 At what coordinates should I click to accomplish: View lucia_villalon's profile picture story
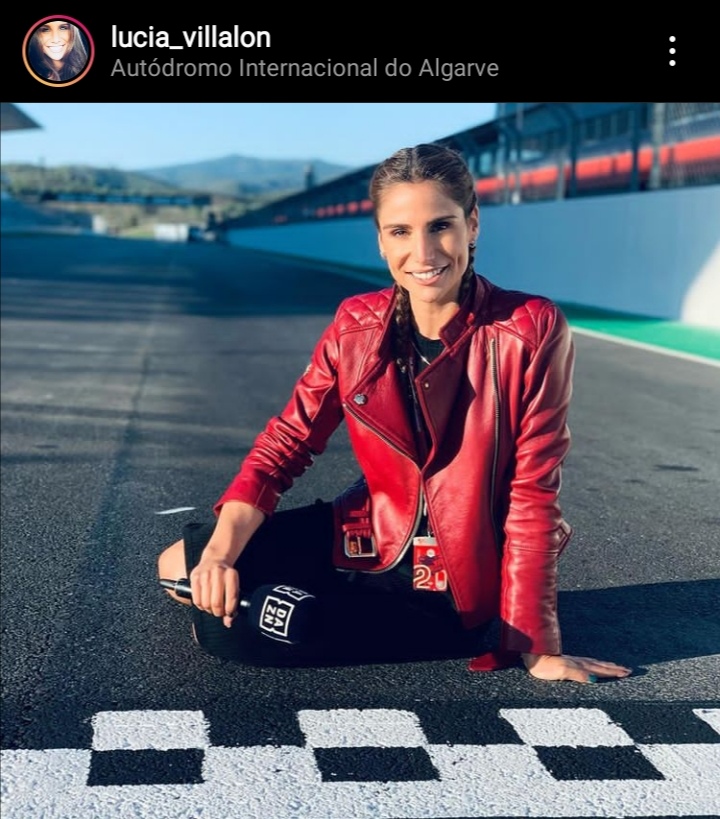[x=58, y=51]
